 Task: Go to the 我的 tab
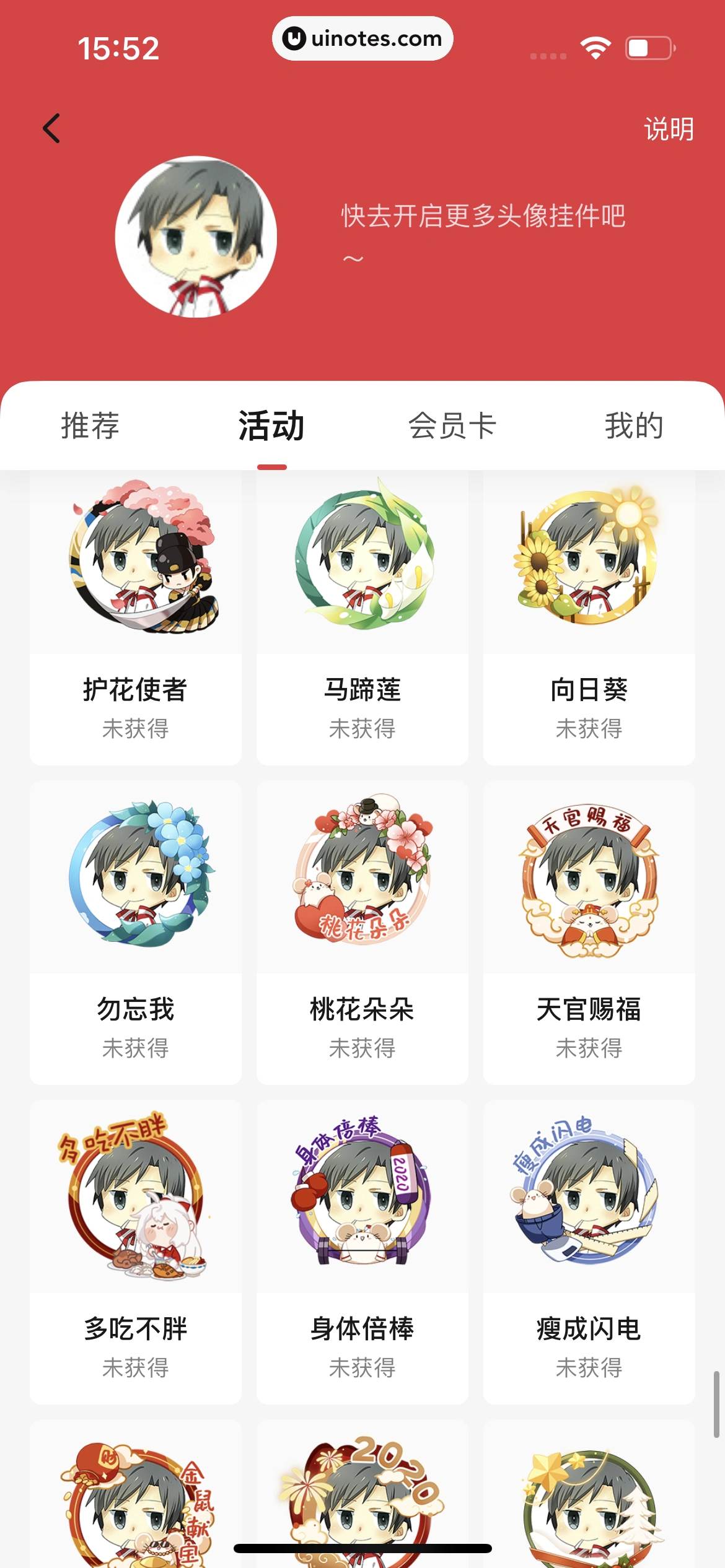[634, 425]
